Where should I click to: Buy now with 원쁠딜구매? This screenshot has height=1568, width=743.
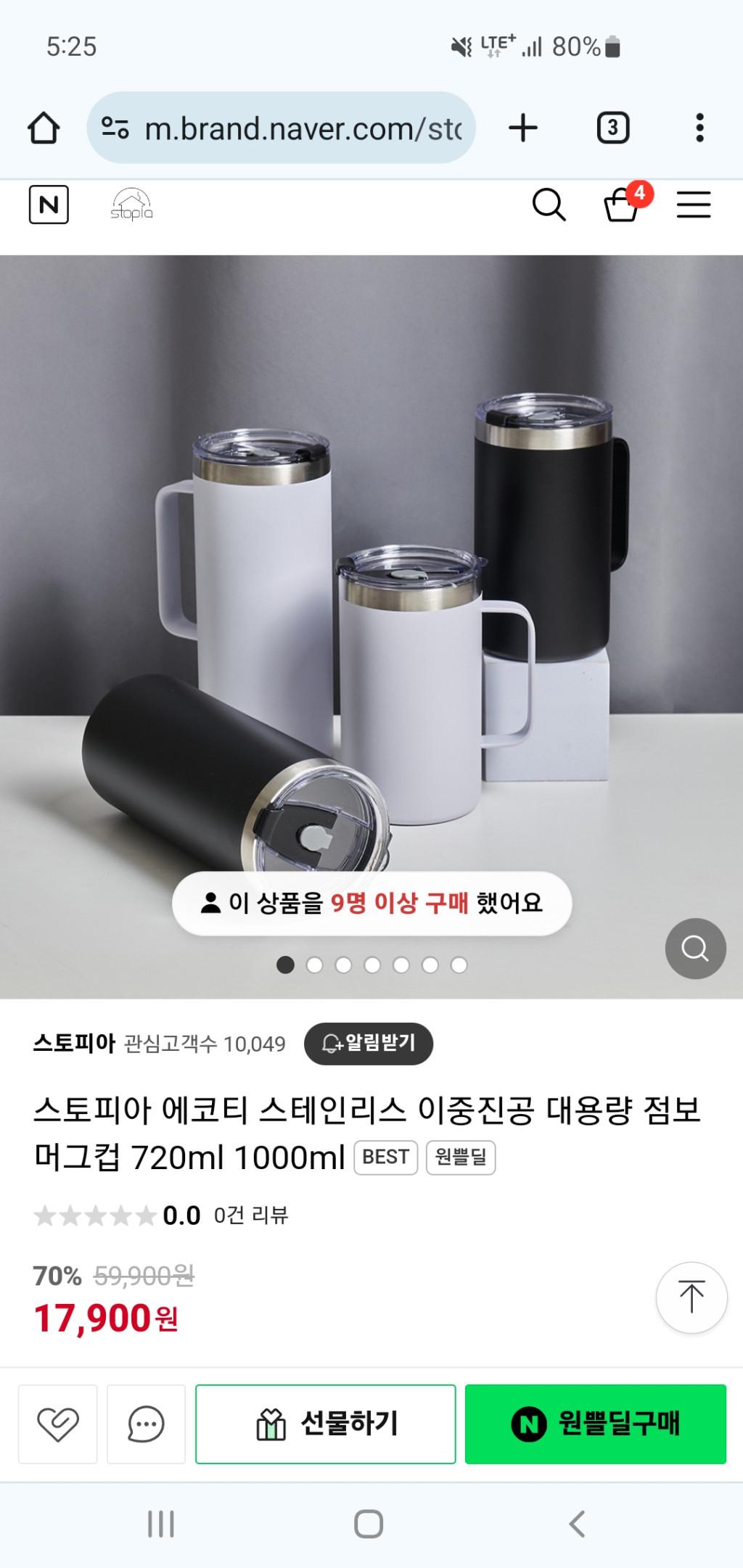pyautogui.click(x=595, y=1424)
